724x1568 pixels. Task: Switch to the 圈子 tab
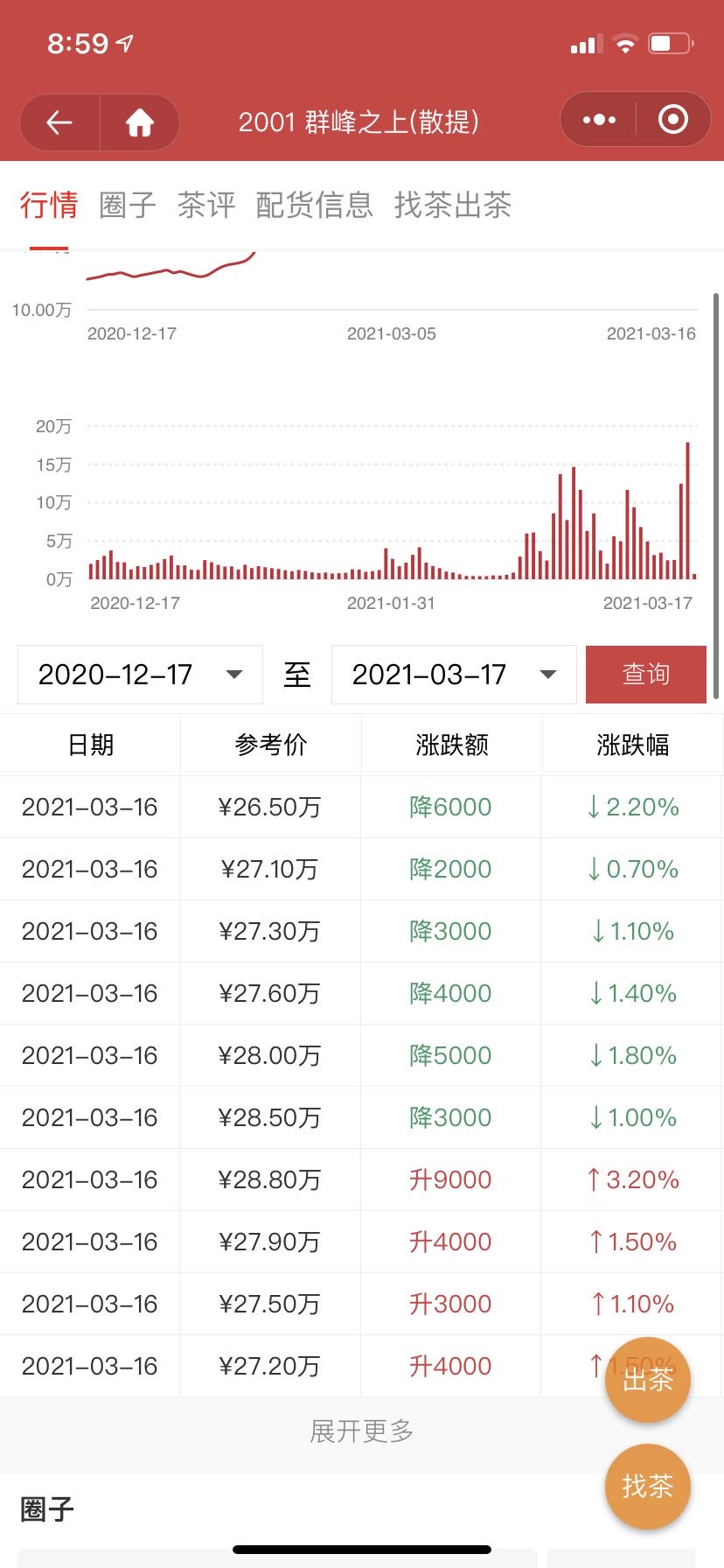(128, 205)
